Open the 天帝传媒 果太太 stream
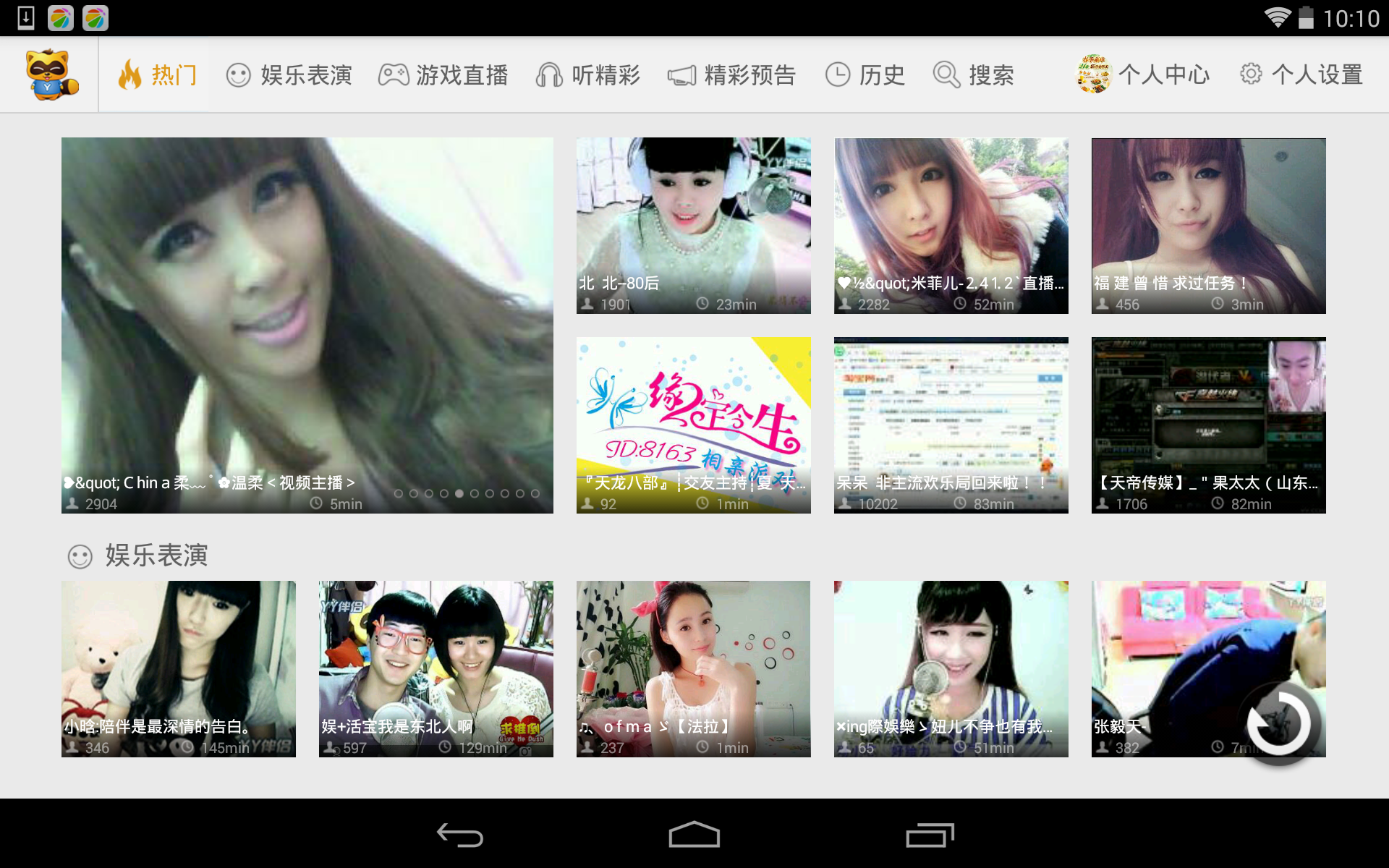Screen dimensions: 1389x868 (1208, 425)
